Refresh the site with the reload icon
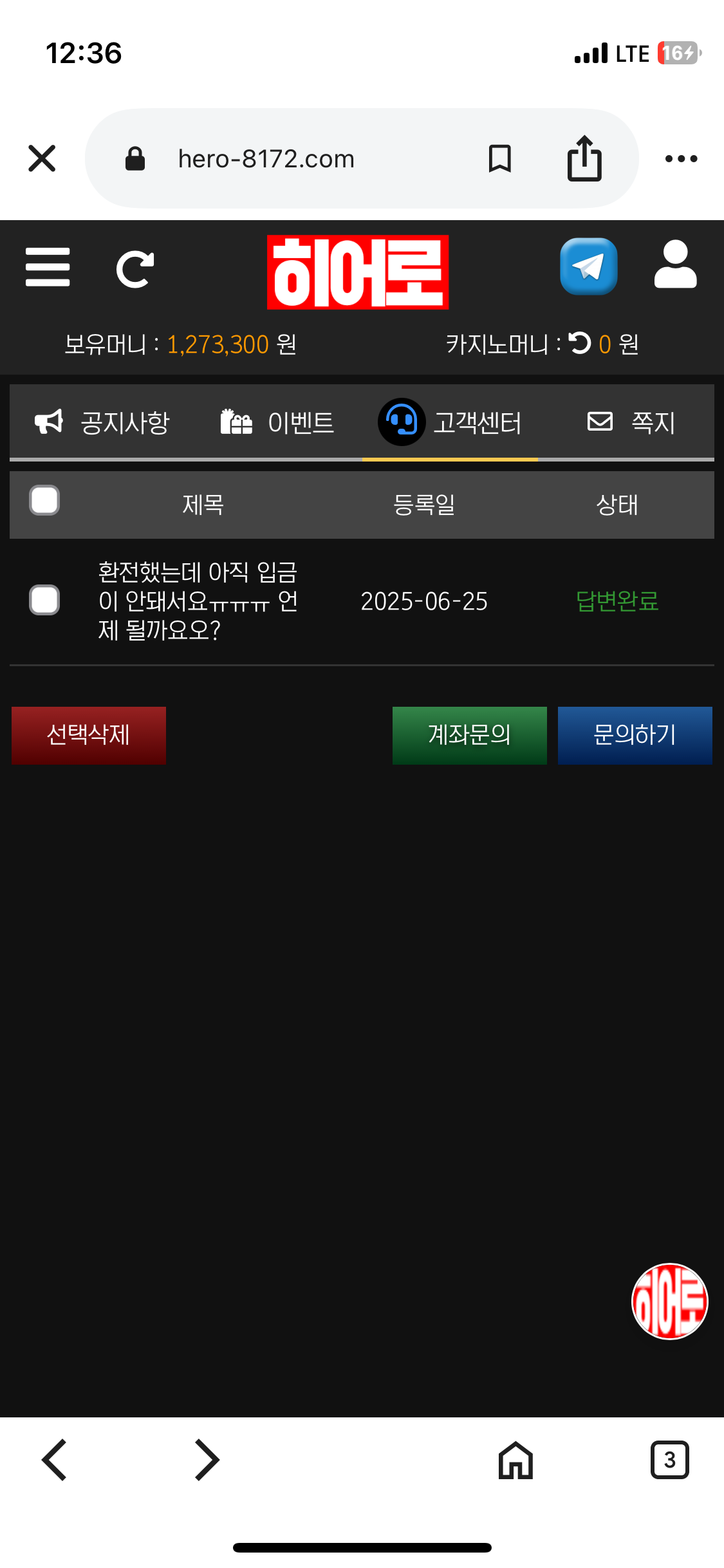 click(135, 269)
